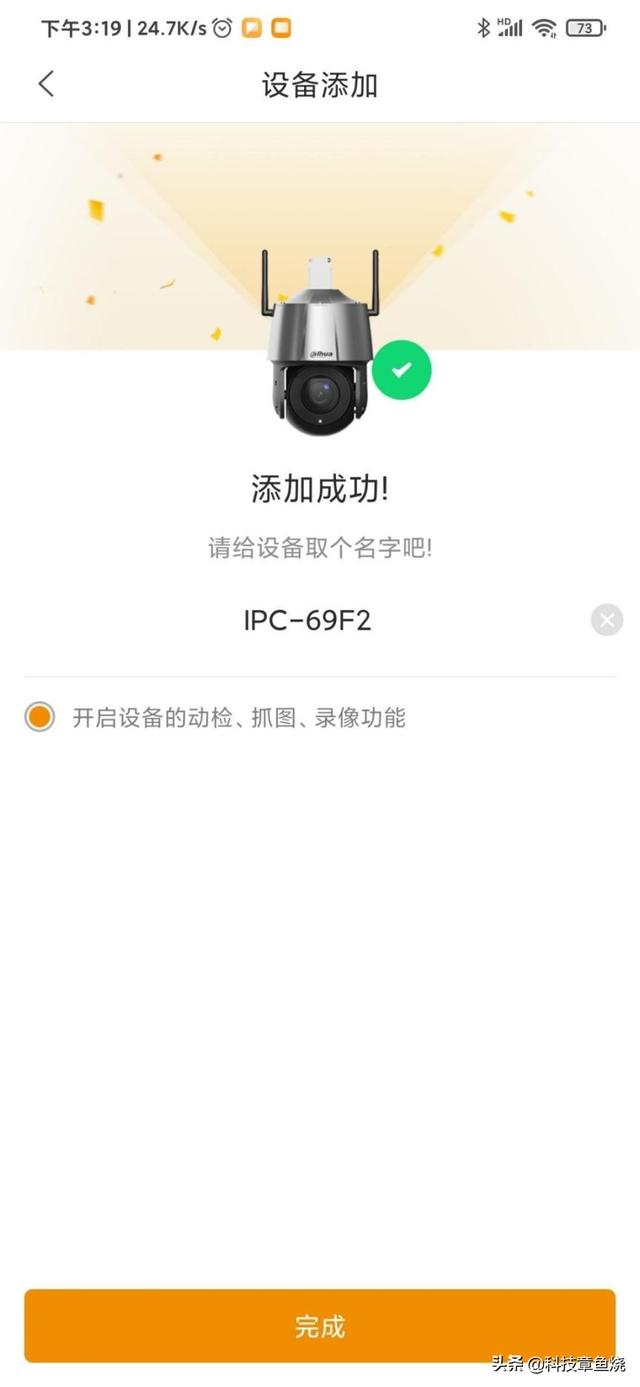640x1387 pixels.
Task: Clear the device name text
Action: 606,620
